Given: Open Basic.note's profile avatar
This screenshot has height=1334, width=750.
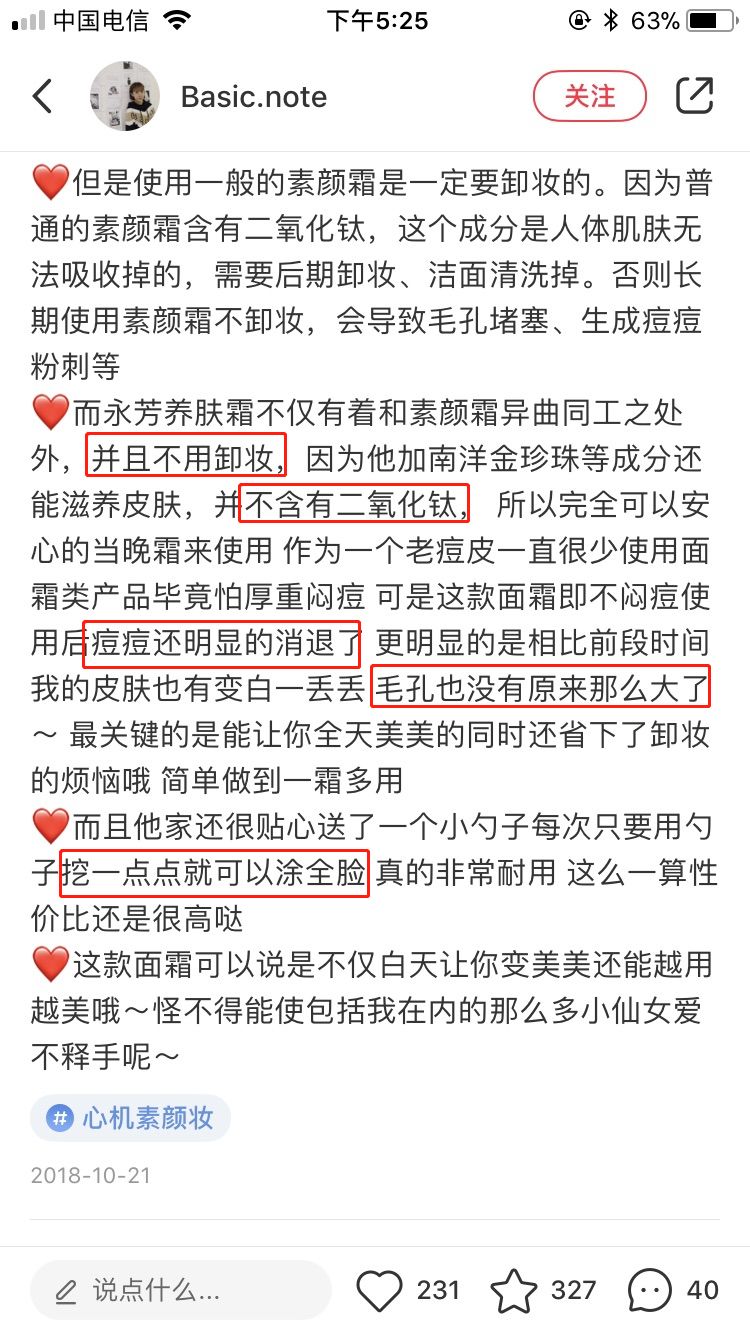Looking at the screenshot, I should click(125, 96).
